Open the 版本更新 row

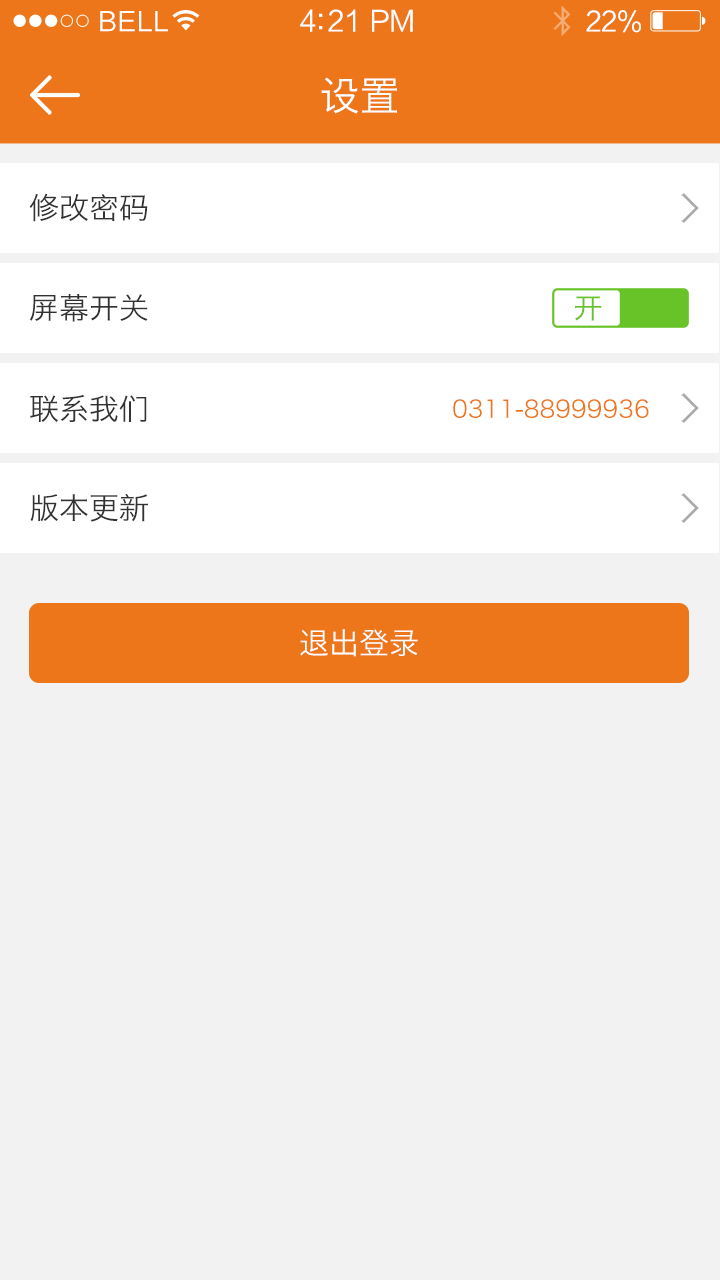359,508
